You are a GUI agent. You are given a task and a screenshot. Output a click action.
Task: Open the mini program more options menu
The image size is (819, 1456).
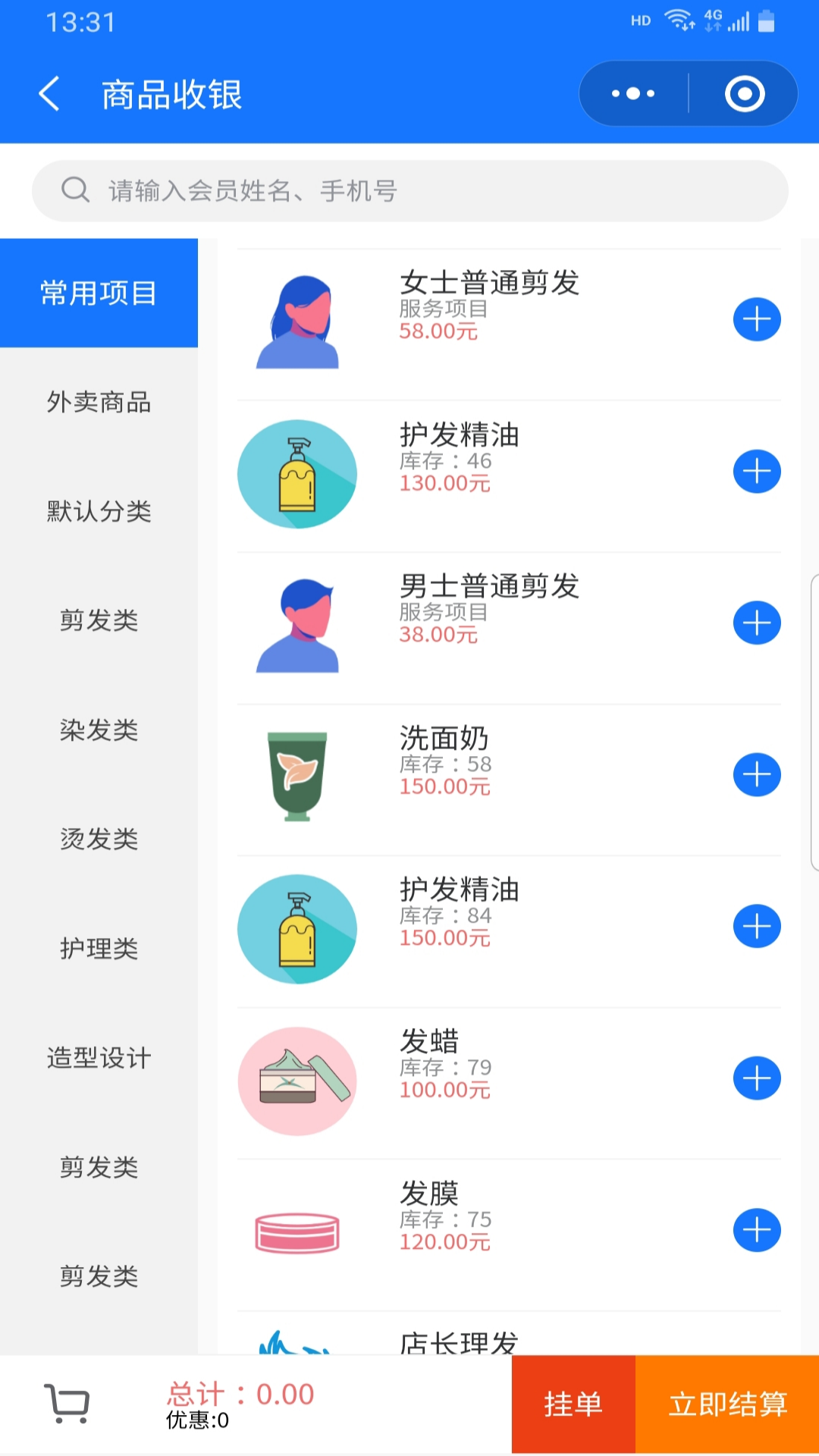tap(634, 94)
